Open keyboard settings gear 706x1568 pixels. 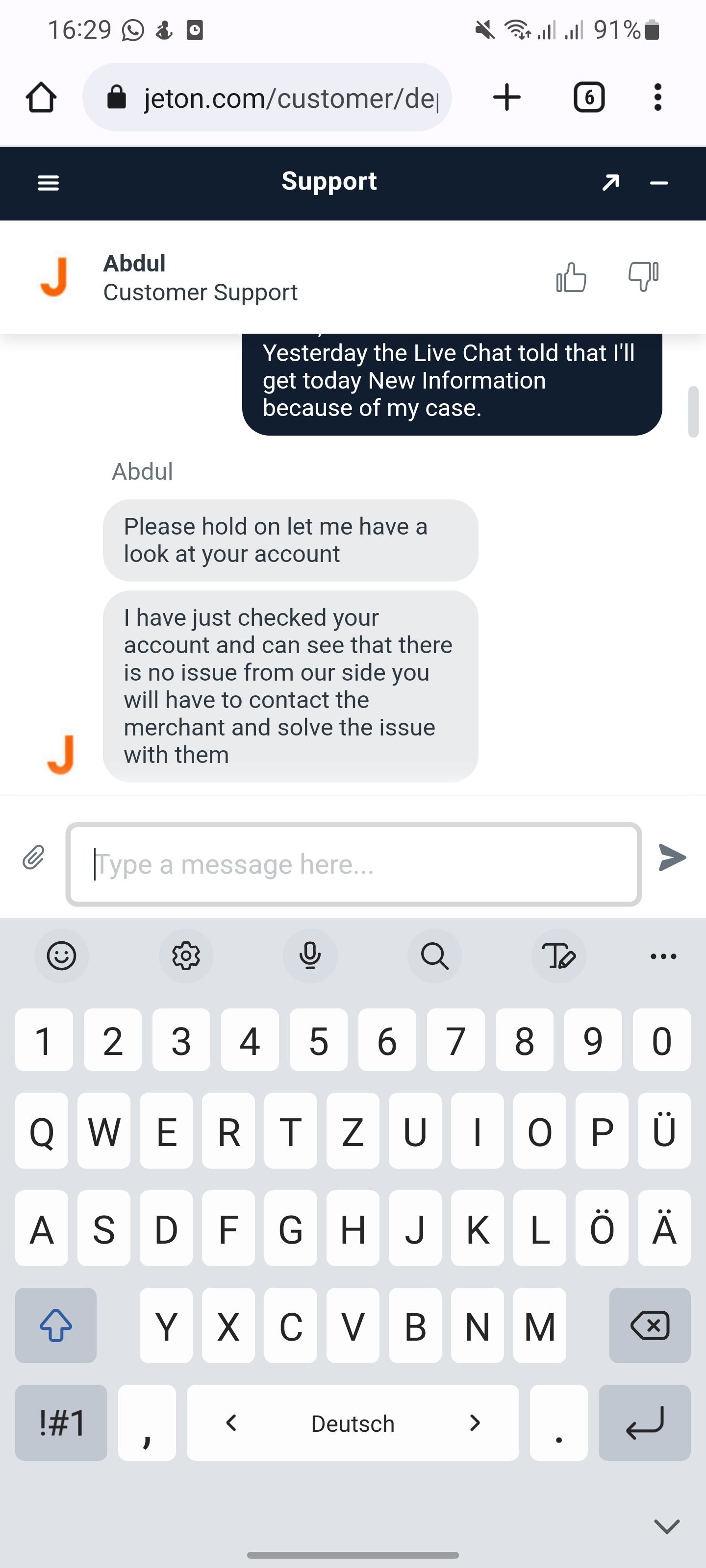point(186,955)
